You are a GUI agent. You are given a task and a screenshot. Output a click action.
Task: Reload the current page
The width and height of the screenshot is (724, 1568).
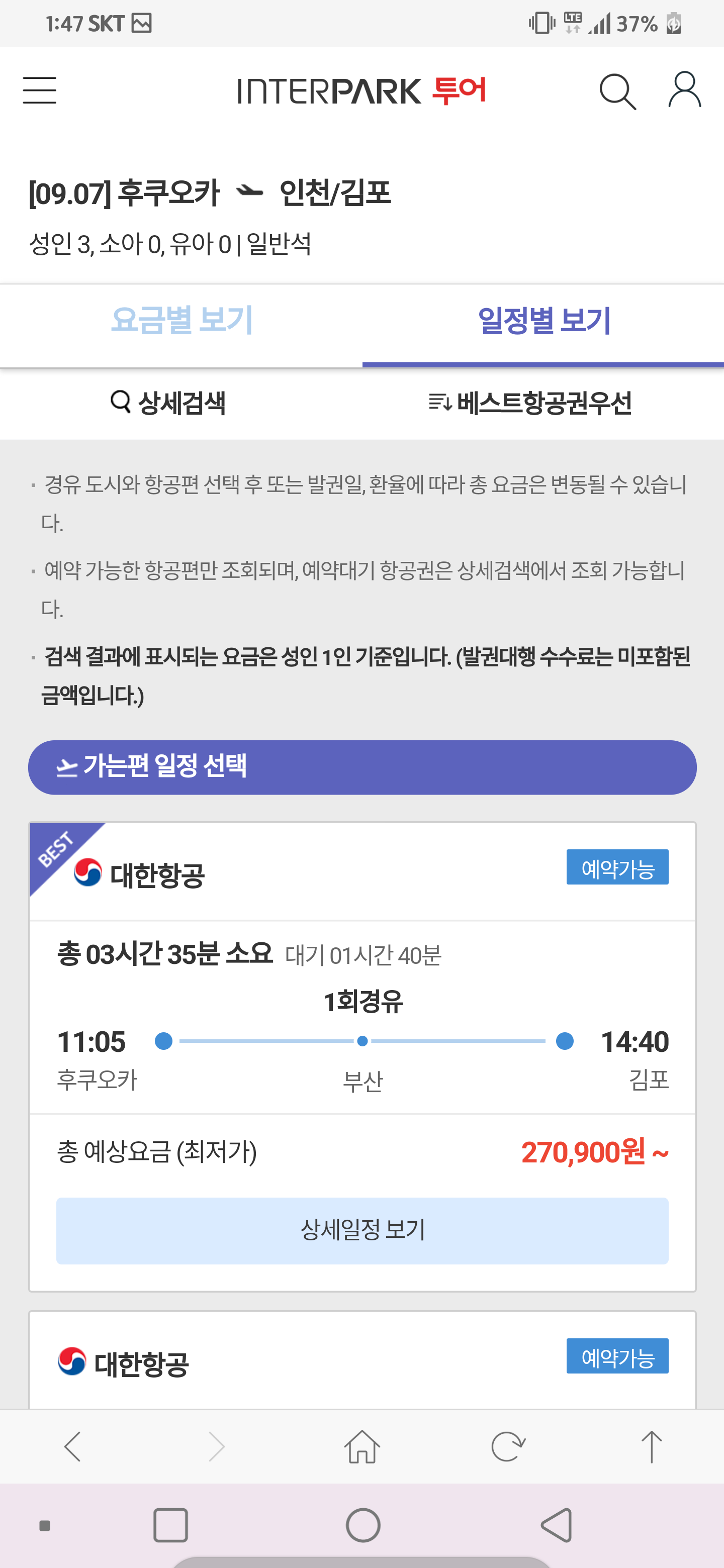507,1446
